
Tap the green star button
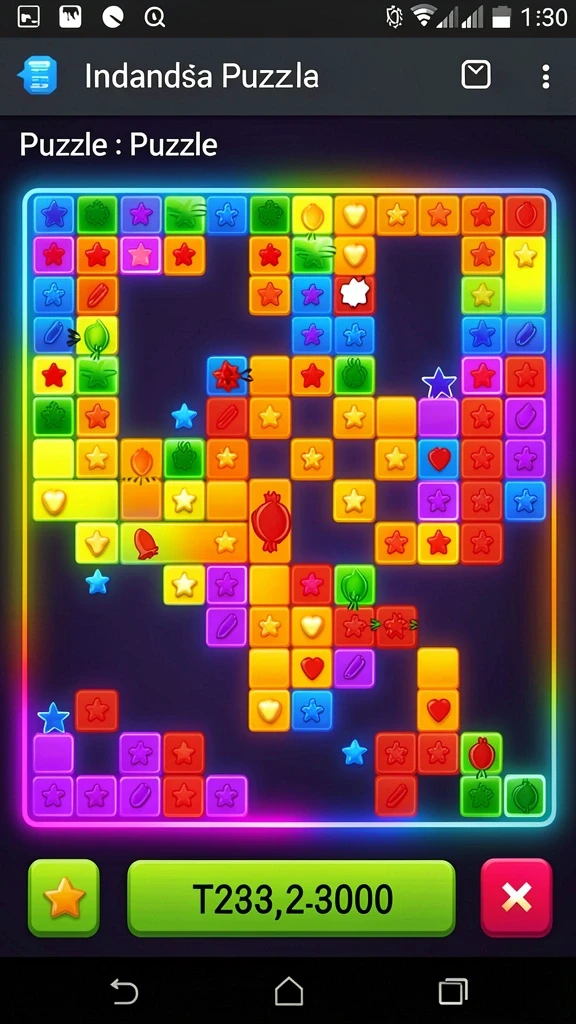tap(64, 898)
